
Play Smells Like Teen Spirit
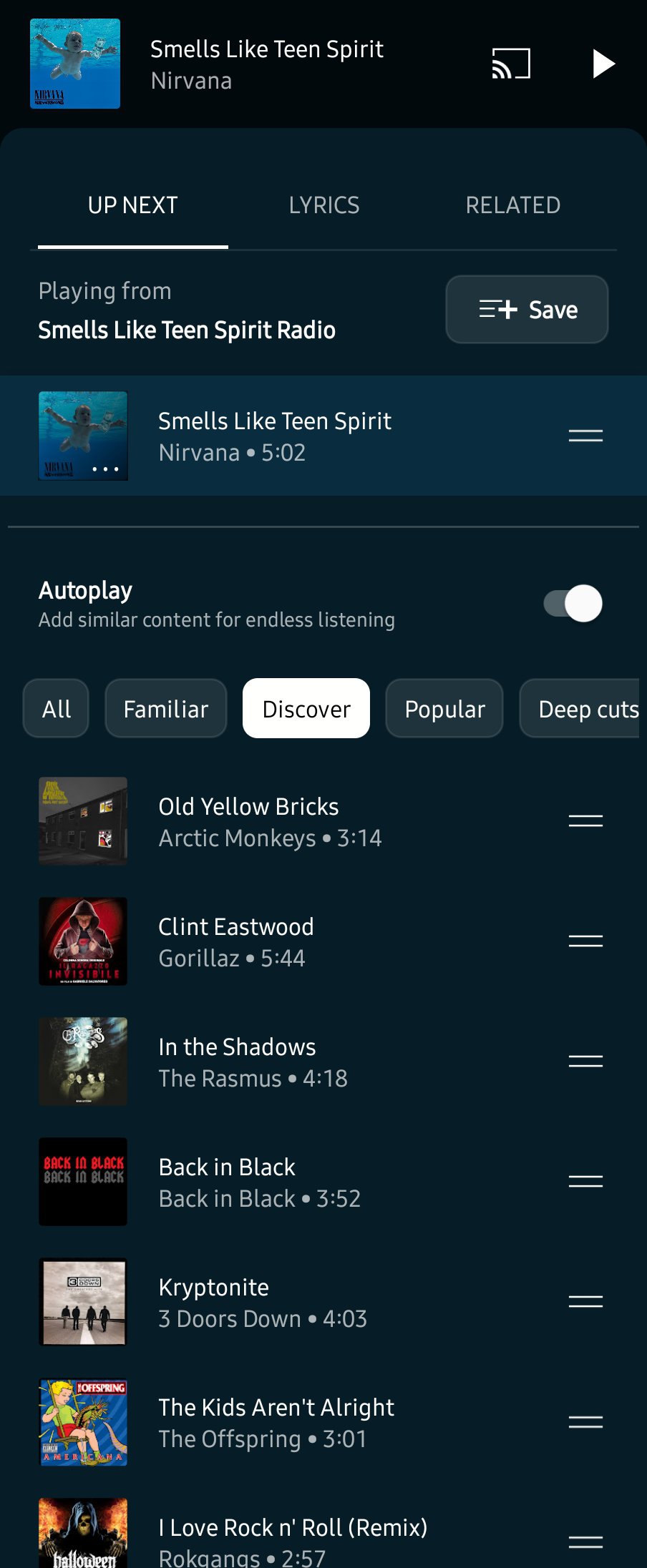[x=603, y=64]
